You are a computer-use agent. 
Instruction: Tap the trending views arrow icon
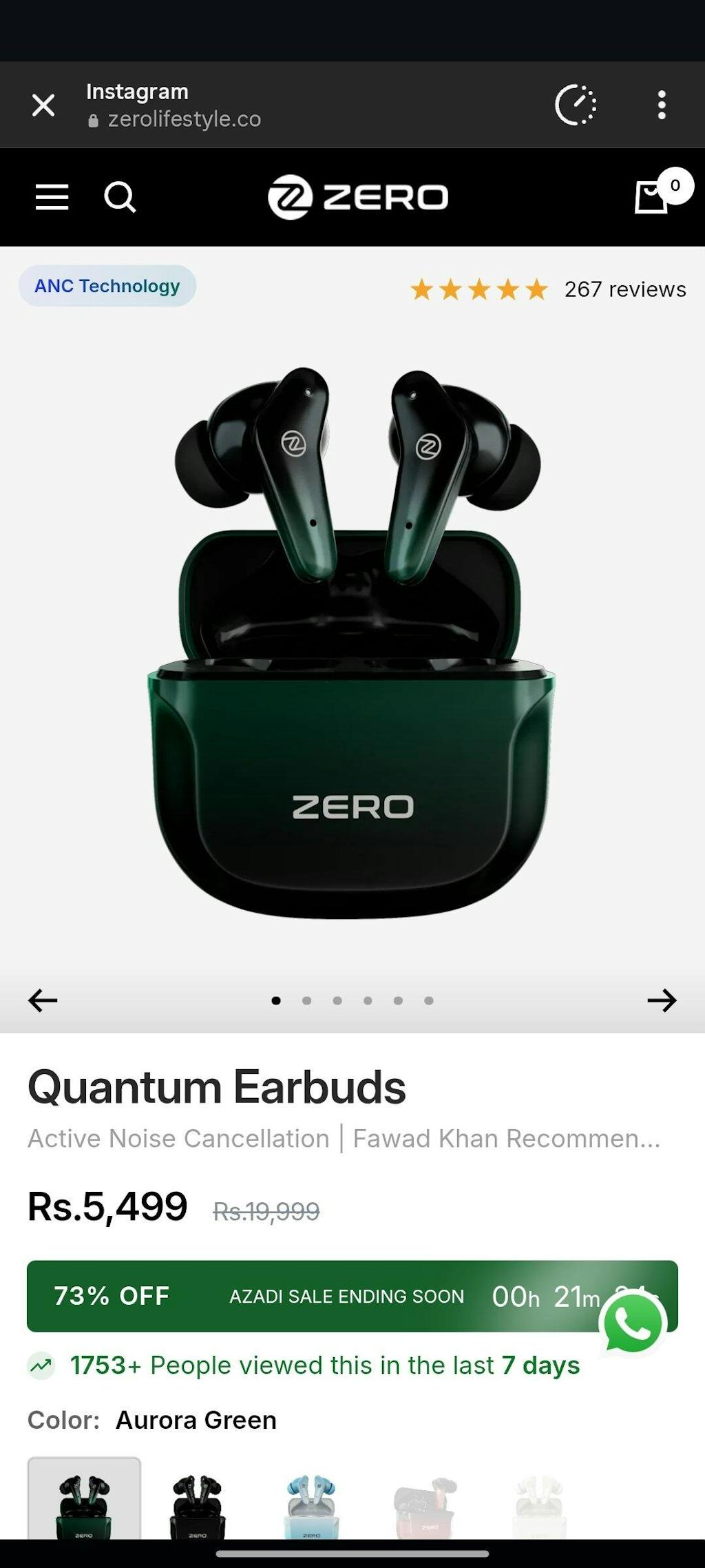[42, 1363]
